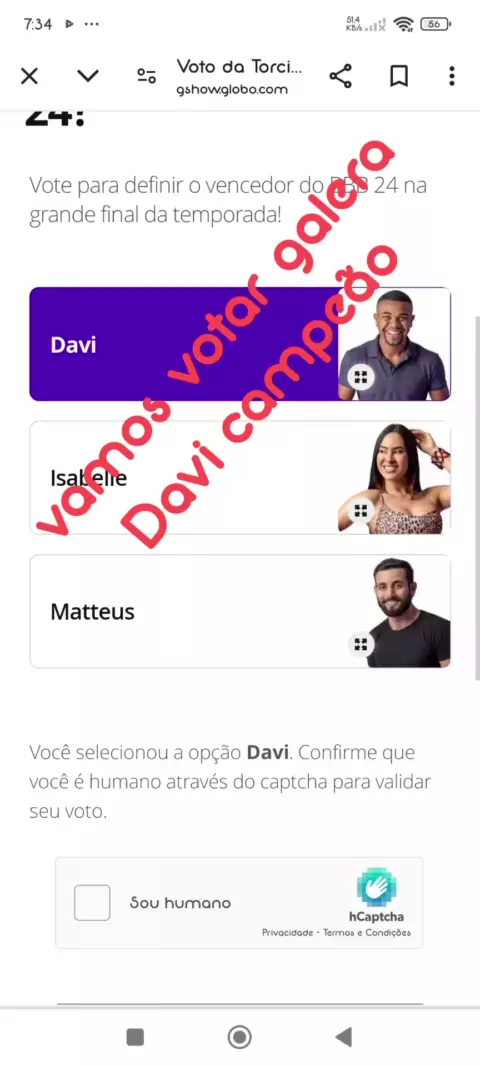Vote for Matteus
The height and width of the screenshot is (1066, 480).
tap(240, 611)
